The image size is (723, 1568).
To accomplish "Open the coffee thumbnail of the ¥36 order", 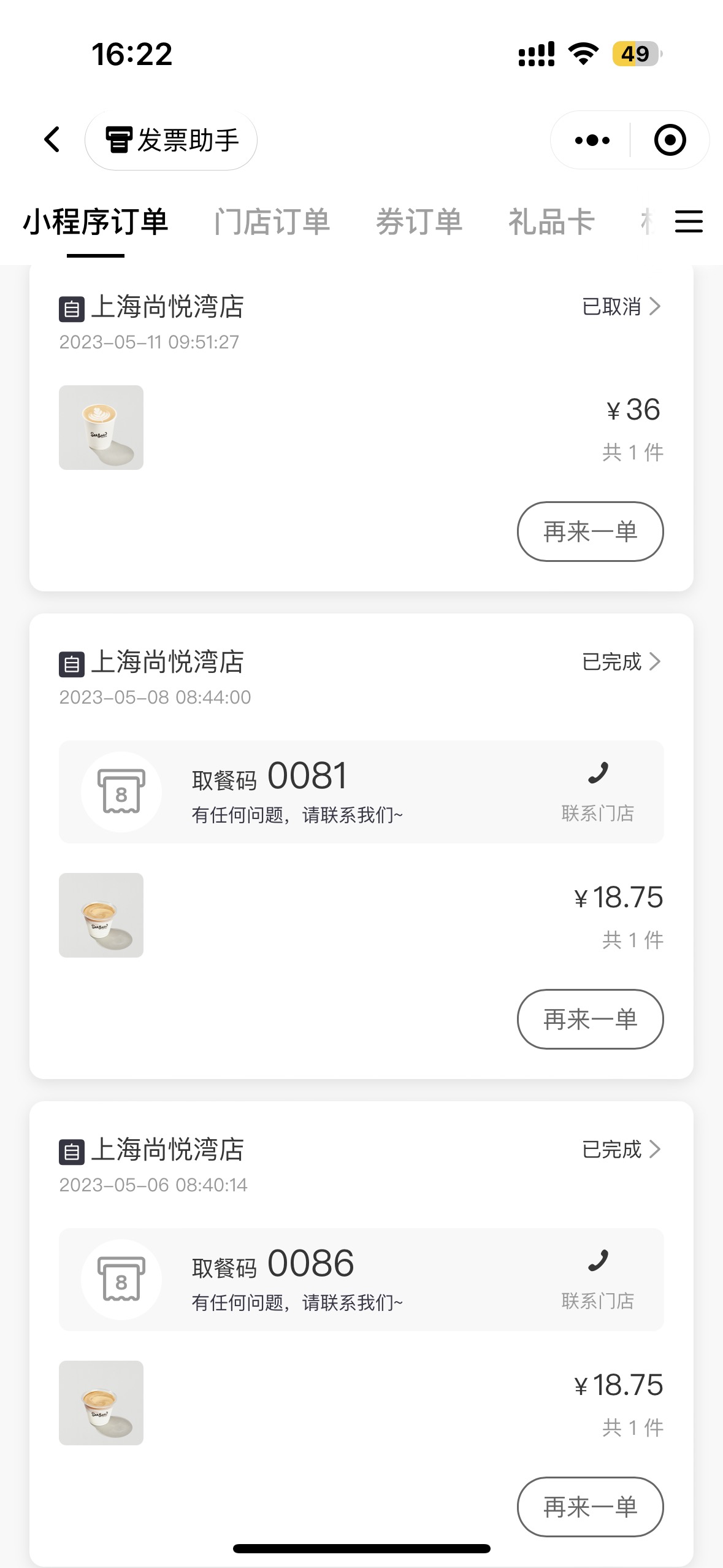I will point(101,428).
